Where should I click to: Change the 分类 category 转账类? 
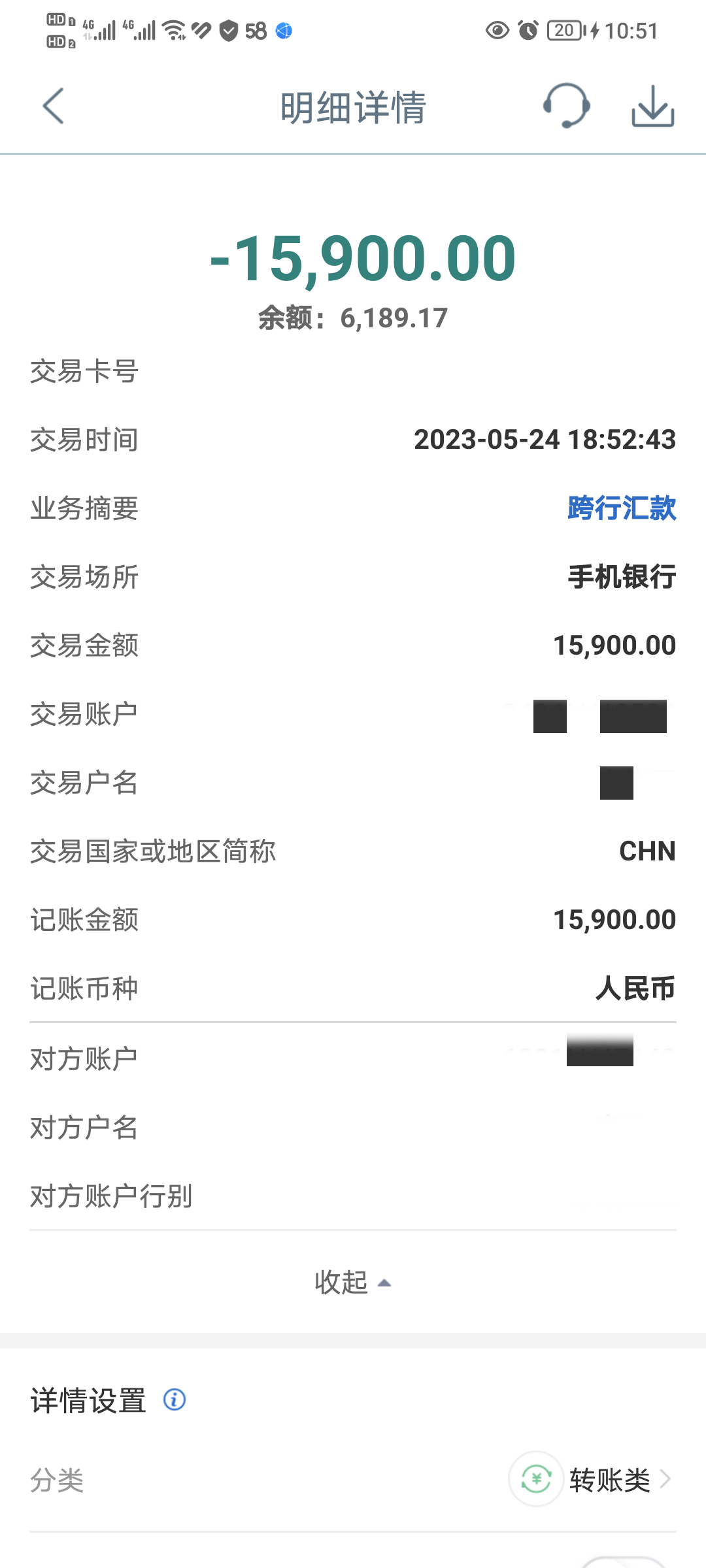pyautogui.click(x=592, y=1480)
